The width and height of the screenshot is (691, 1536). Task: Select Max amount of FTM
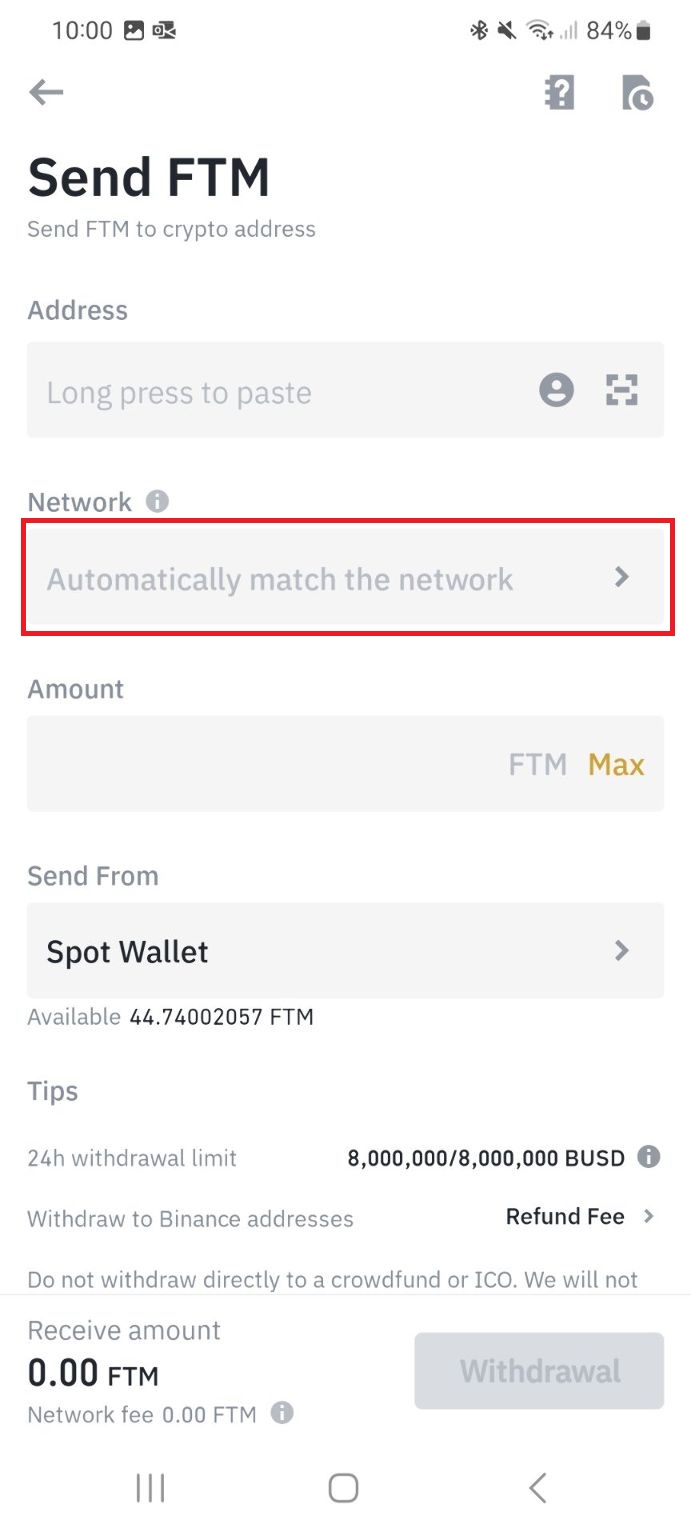point(616,764)
